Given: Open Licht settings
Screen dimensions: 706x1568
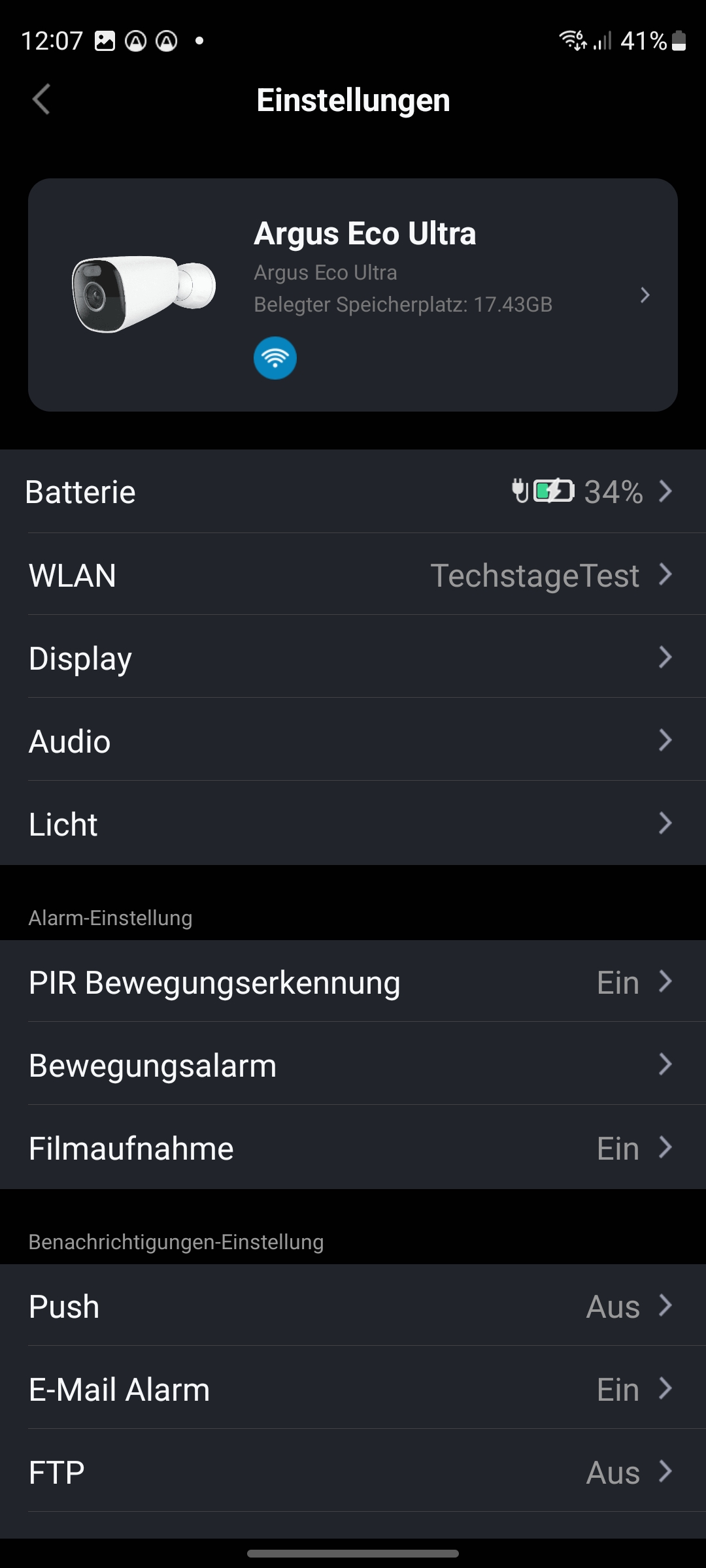Looking at the screenshot, I should (x=353, y=824).
